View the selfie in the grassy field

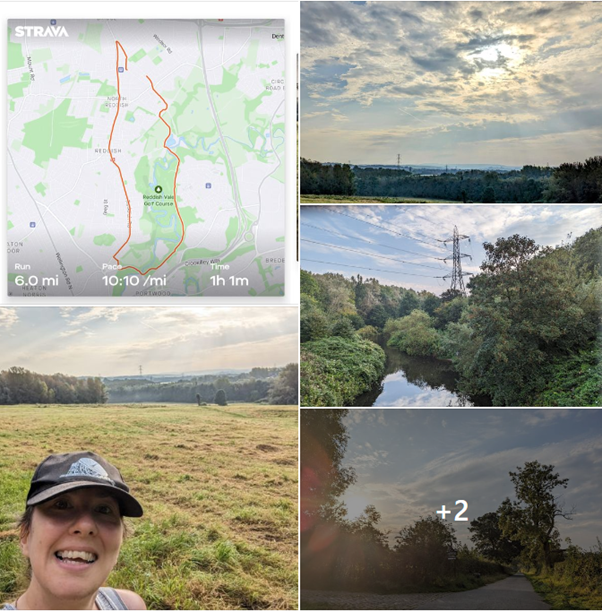click(x=148, y=458)
